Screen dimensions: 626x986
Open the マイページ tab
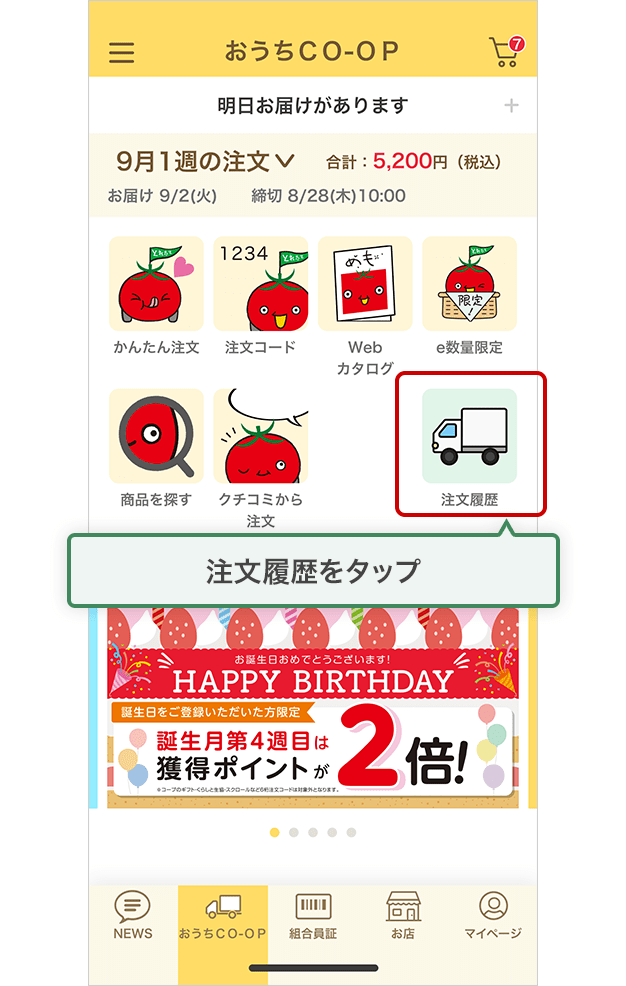[493, 915]
